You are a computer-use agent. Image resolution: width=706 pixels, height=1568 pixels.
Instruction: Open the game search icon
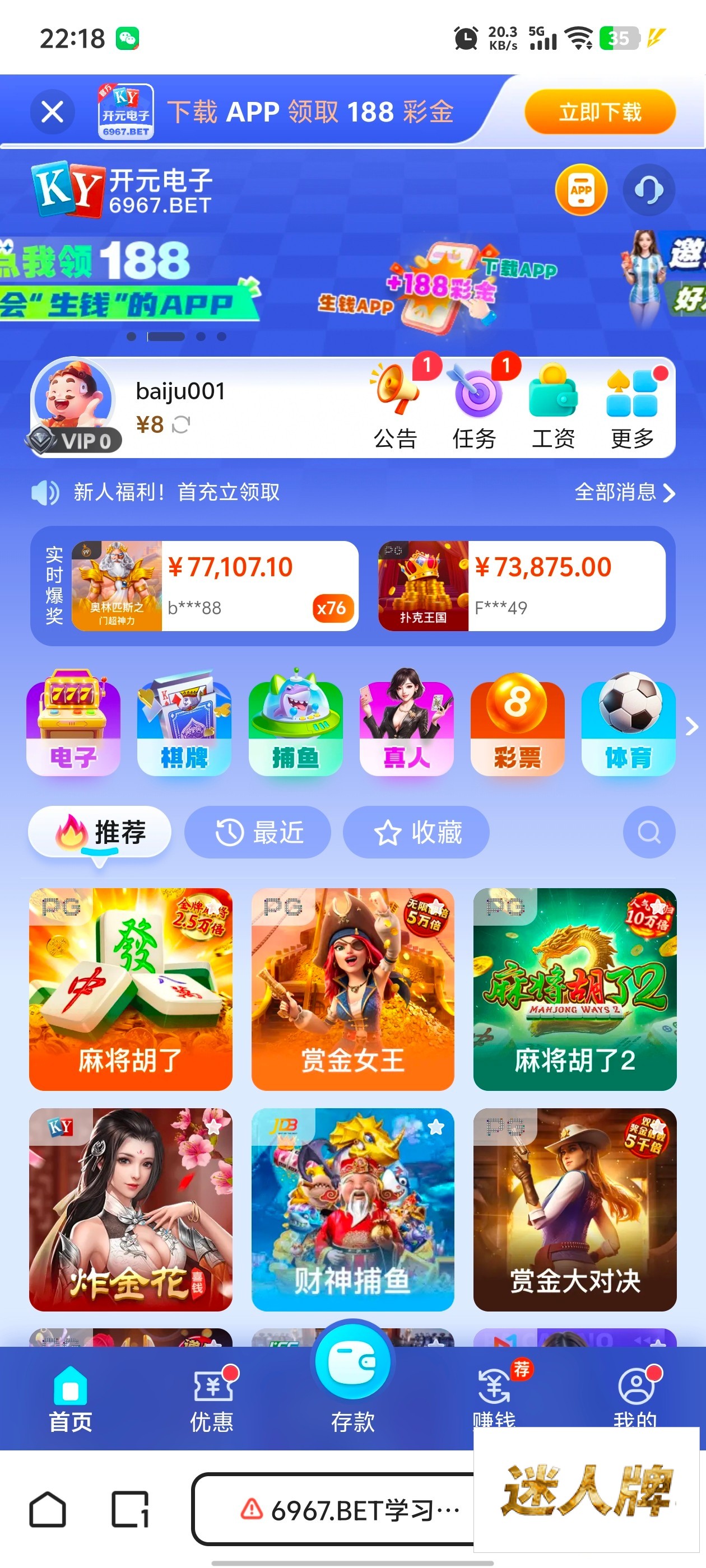[648, 832]
